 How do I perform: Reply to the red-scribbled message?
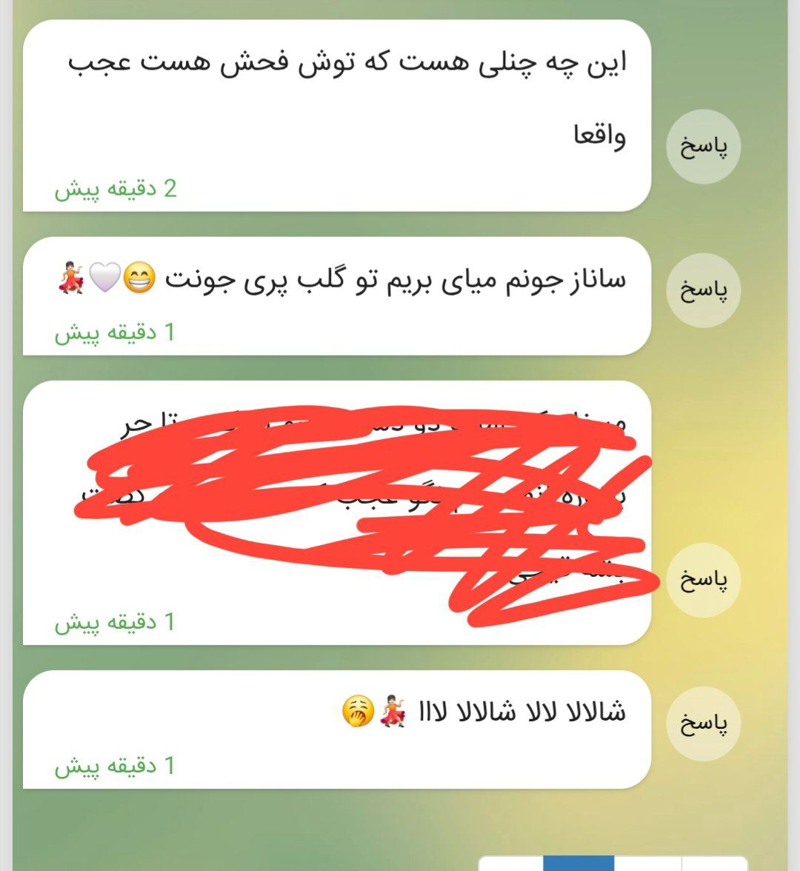tap(703, 580)
